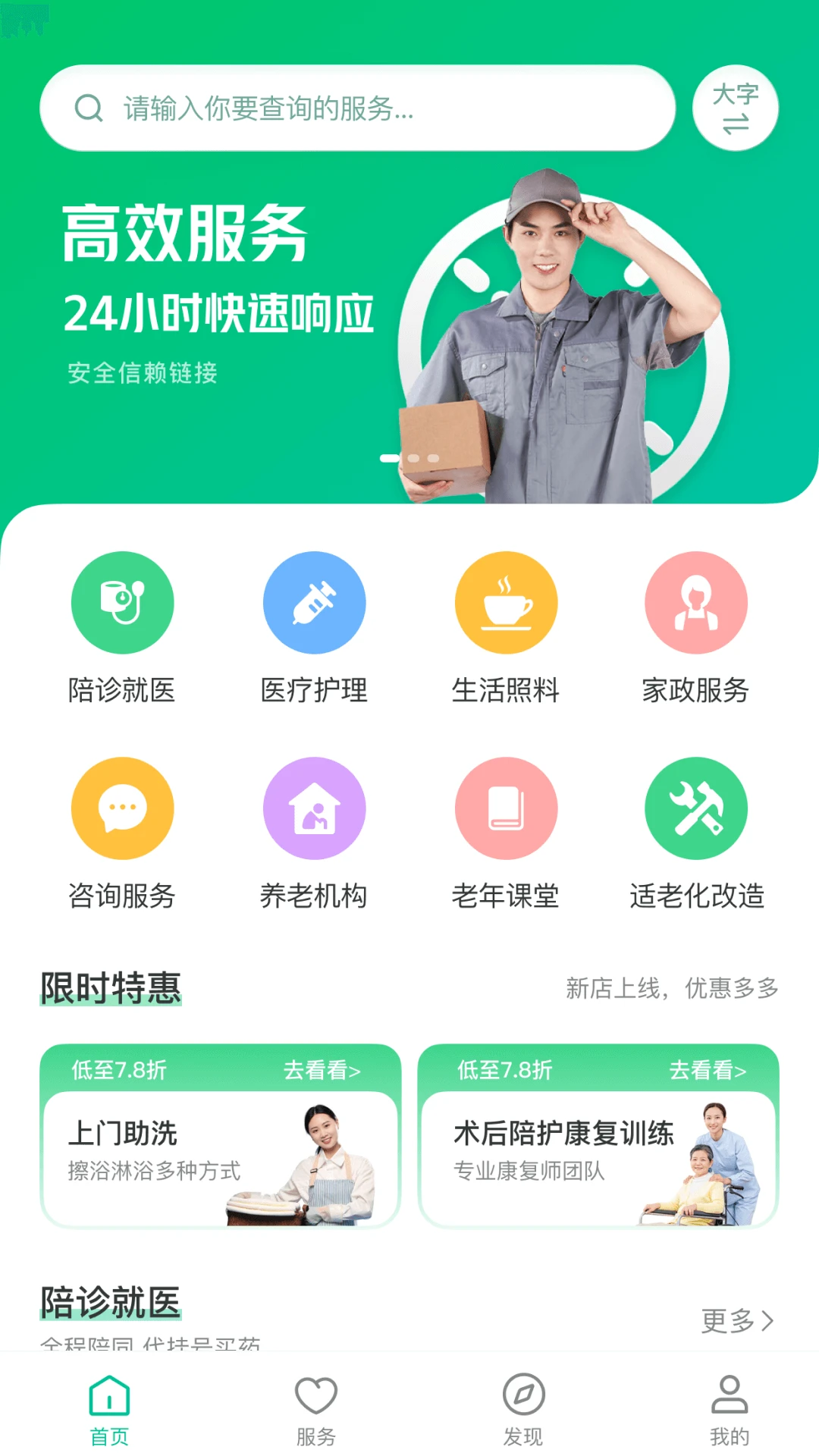
Task: Open the 上门助洗 discount card
Action: [220, 1137]
